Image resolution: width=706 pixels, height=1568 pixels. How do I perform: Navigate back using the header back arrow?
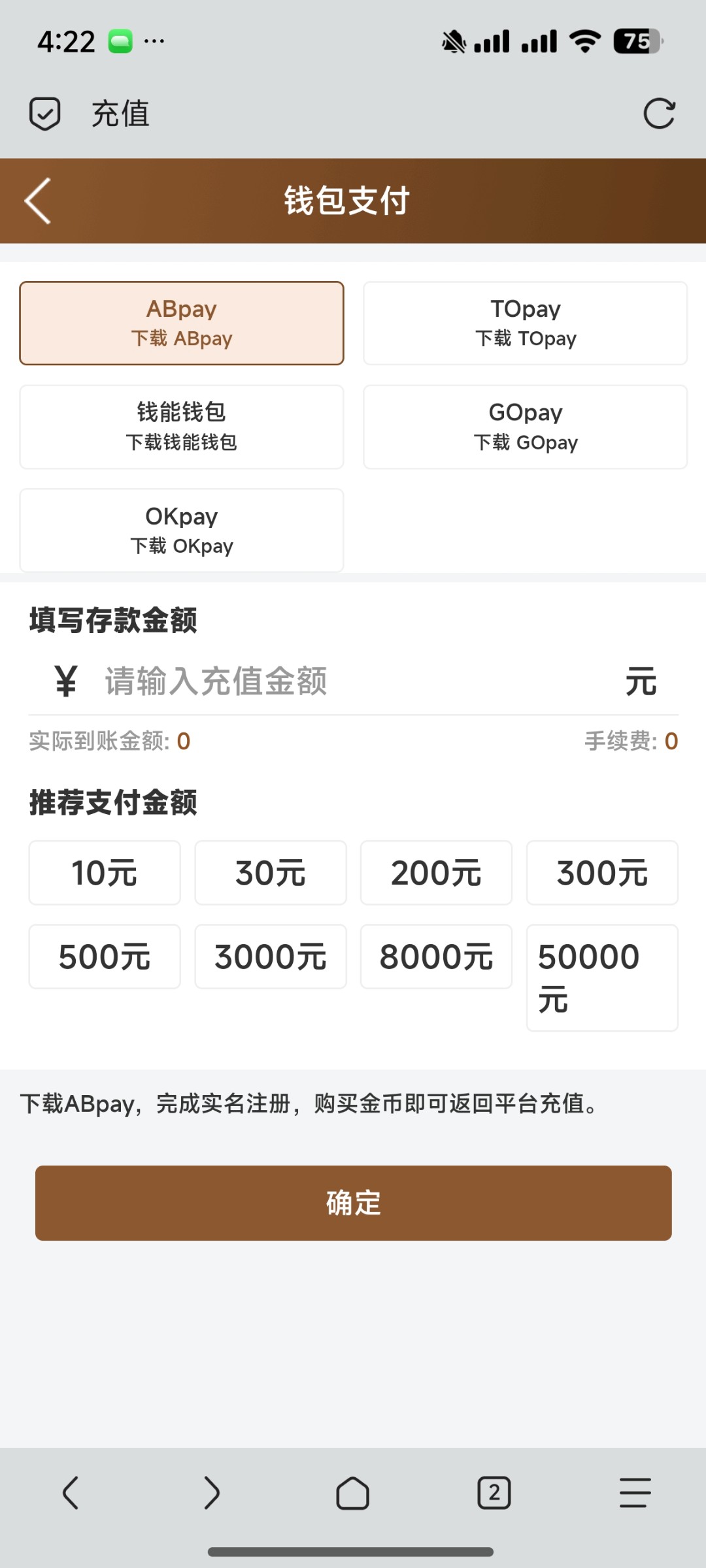tap(37, 201)
